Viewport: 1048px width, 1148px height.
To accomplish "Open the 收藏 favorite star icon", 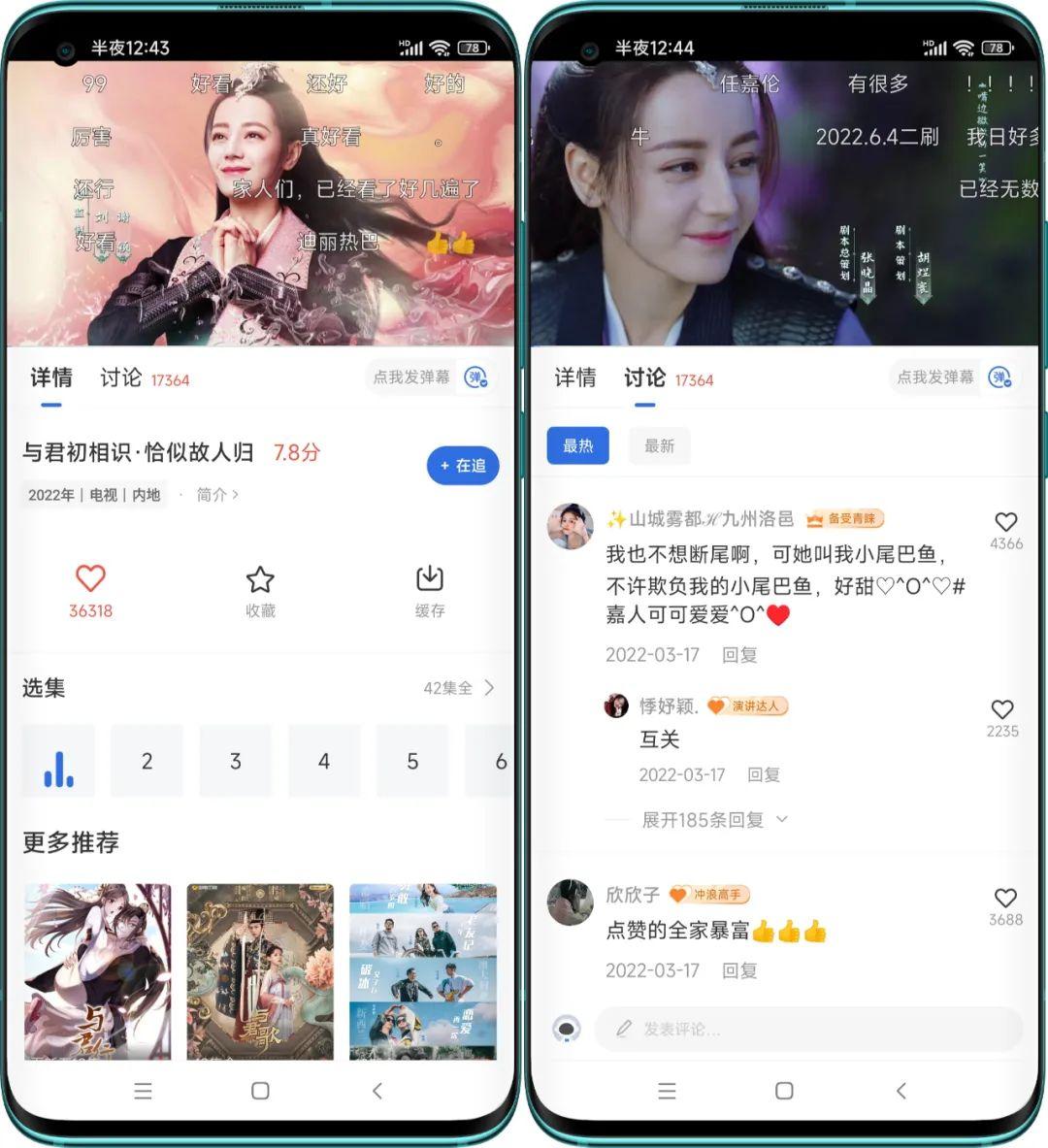I will tap(260, 579).
